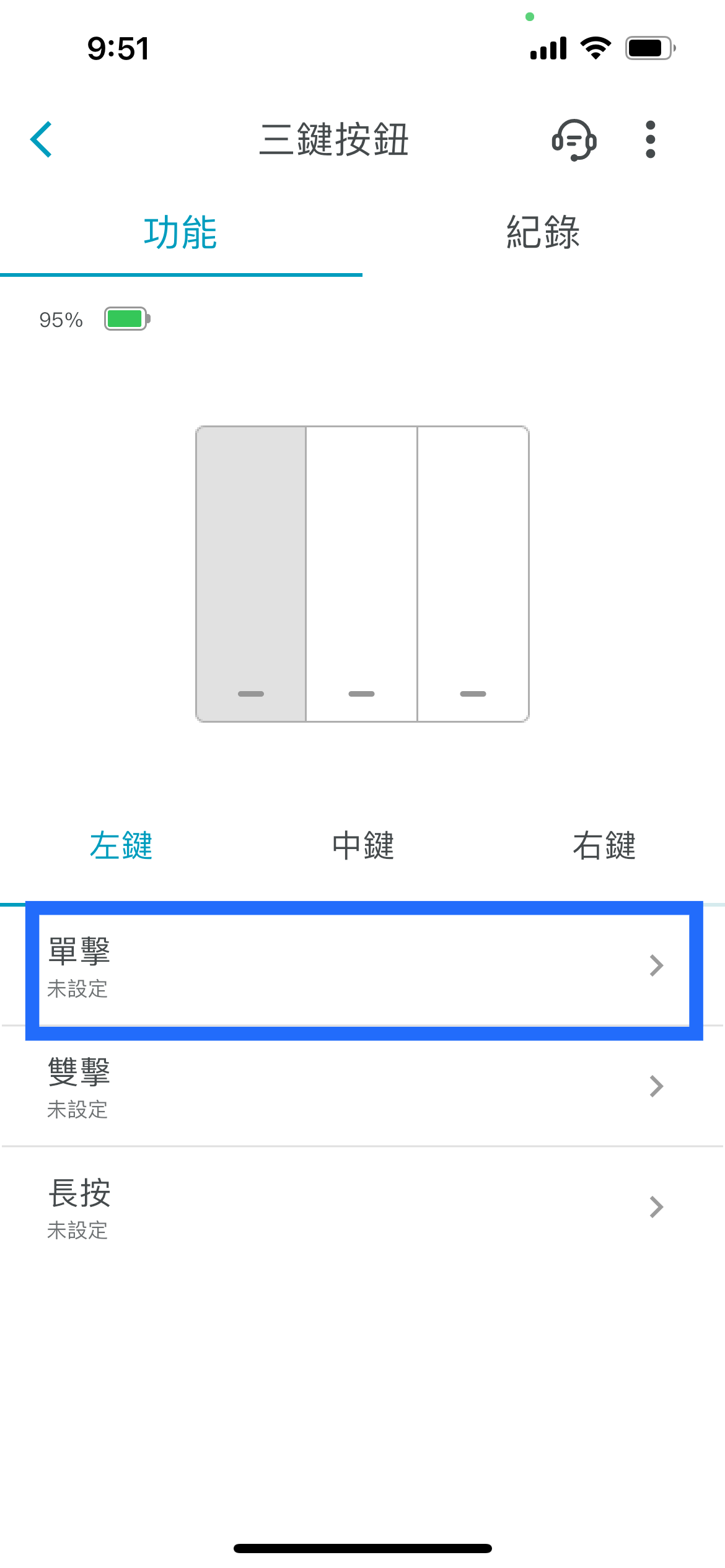Select the 中鍵 tab
Viewport: 725px width, 1568px height.
tap(363, 845)
